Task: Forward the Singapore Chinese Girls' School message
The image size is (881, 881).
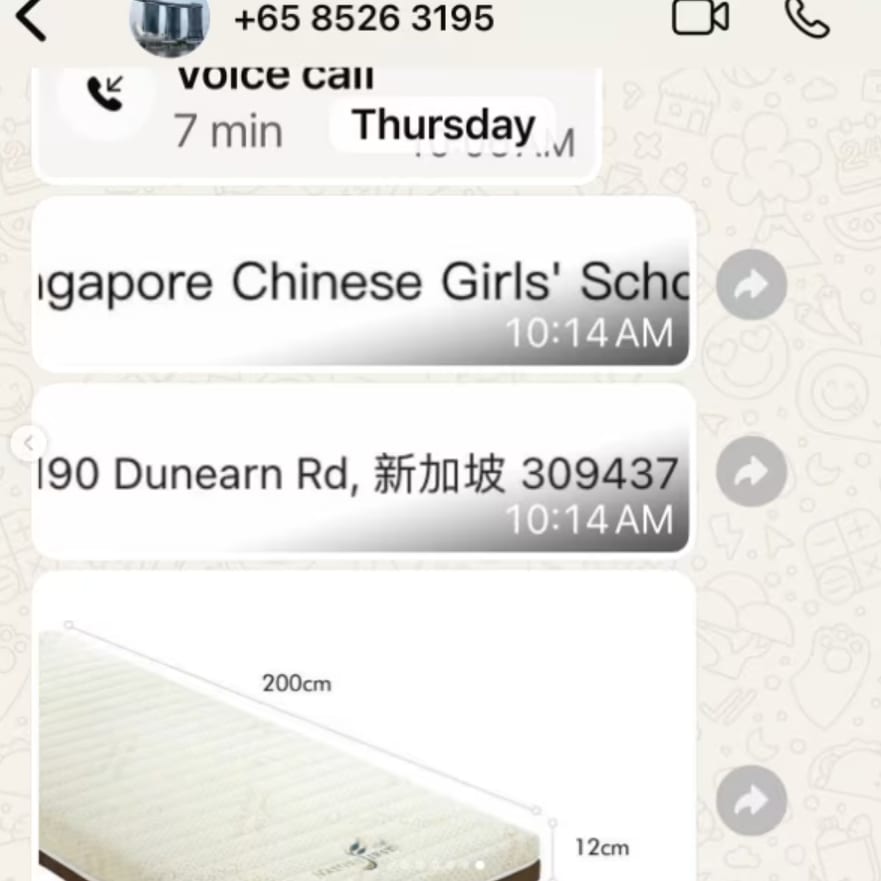Action: point(751,285)
